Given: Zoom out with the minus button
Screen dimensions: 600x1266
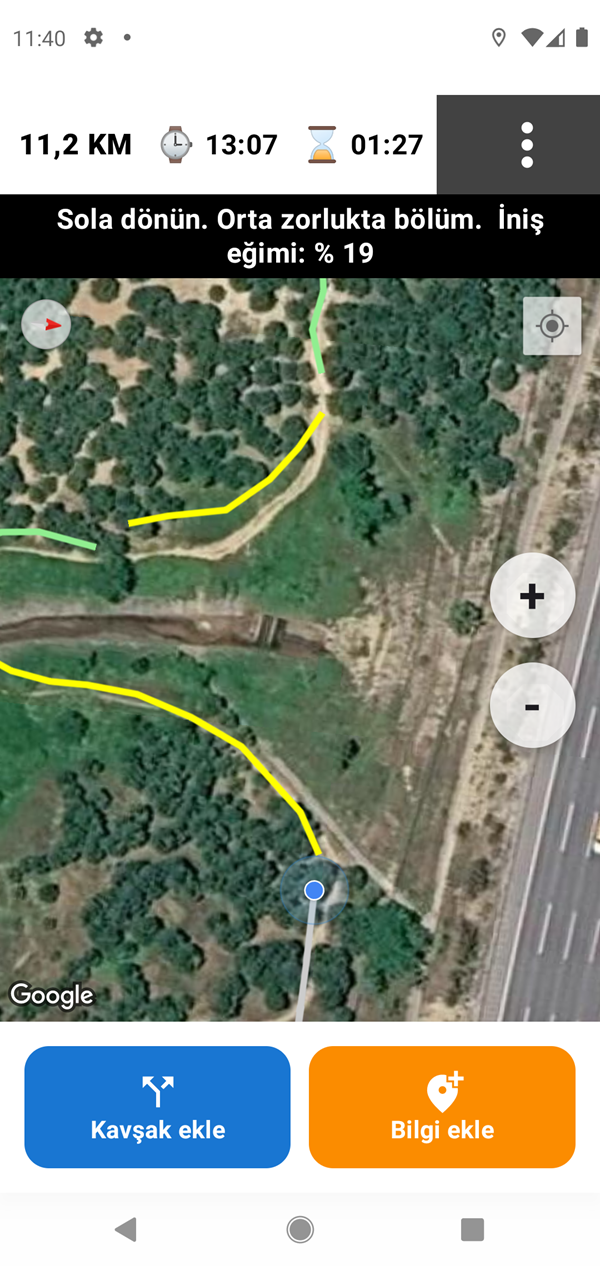Looking at the screenshot, I should (x=532, y=706).
